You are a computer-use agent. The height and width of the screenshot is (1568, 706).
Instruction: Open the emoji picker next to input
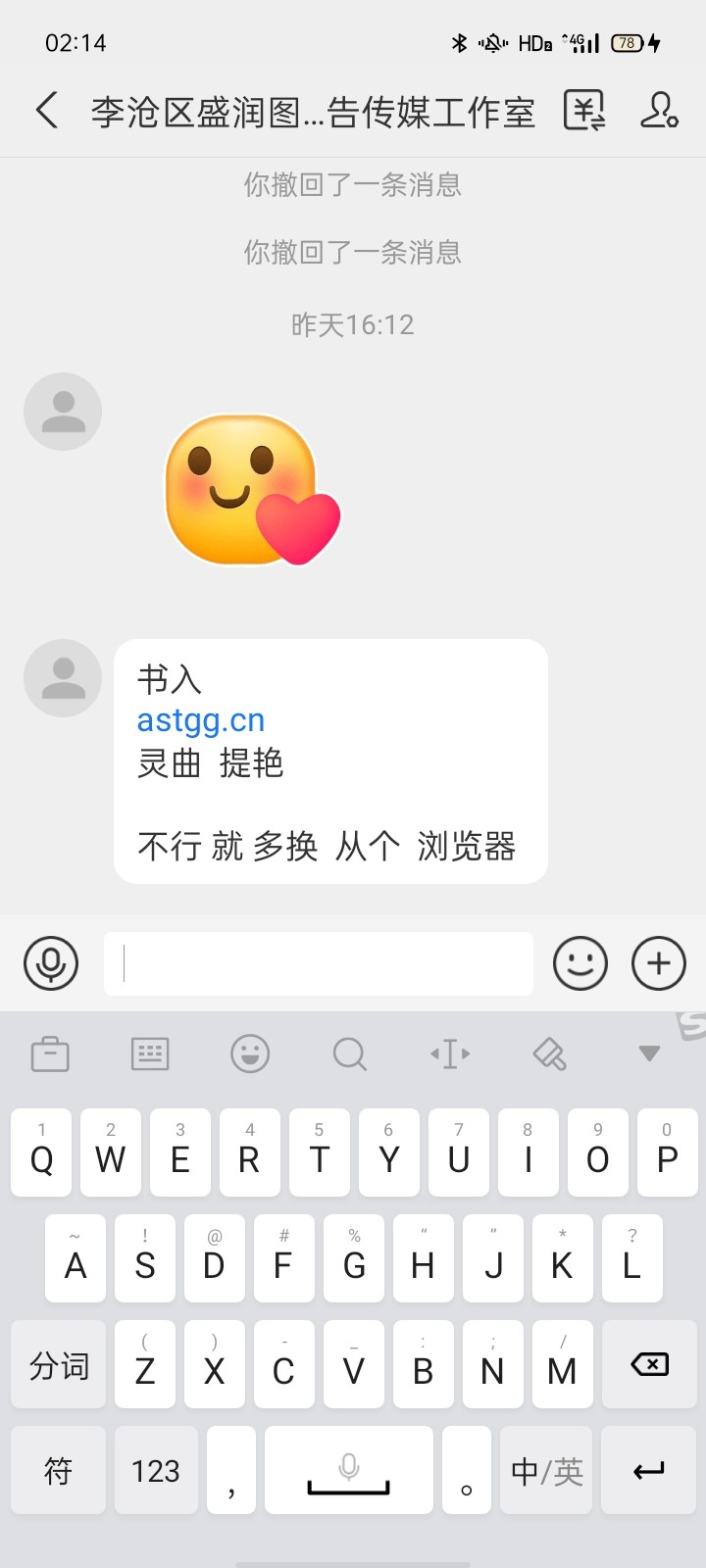click(x=580, y=963)
